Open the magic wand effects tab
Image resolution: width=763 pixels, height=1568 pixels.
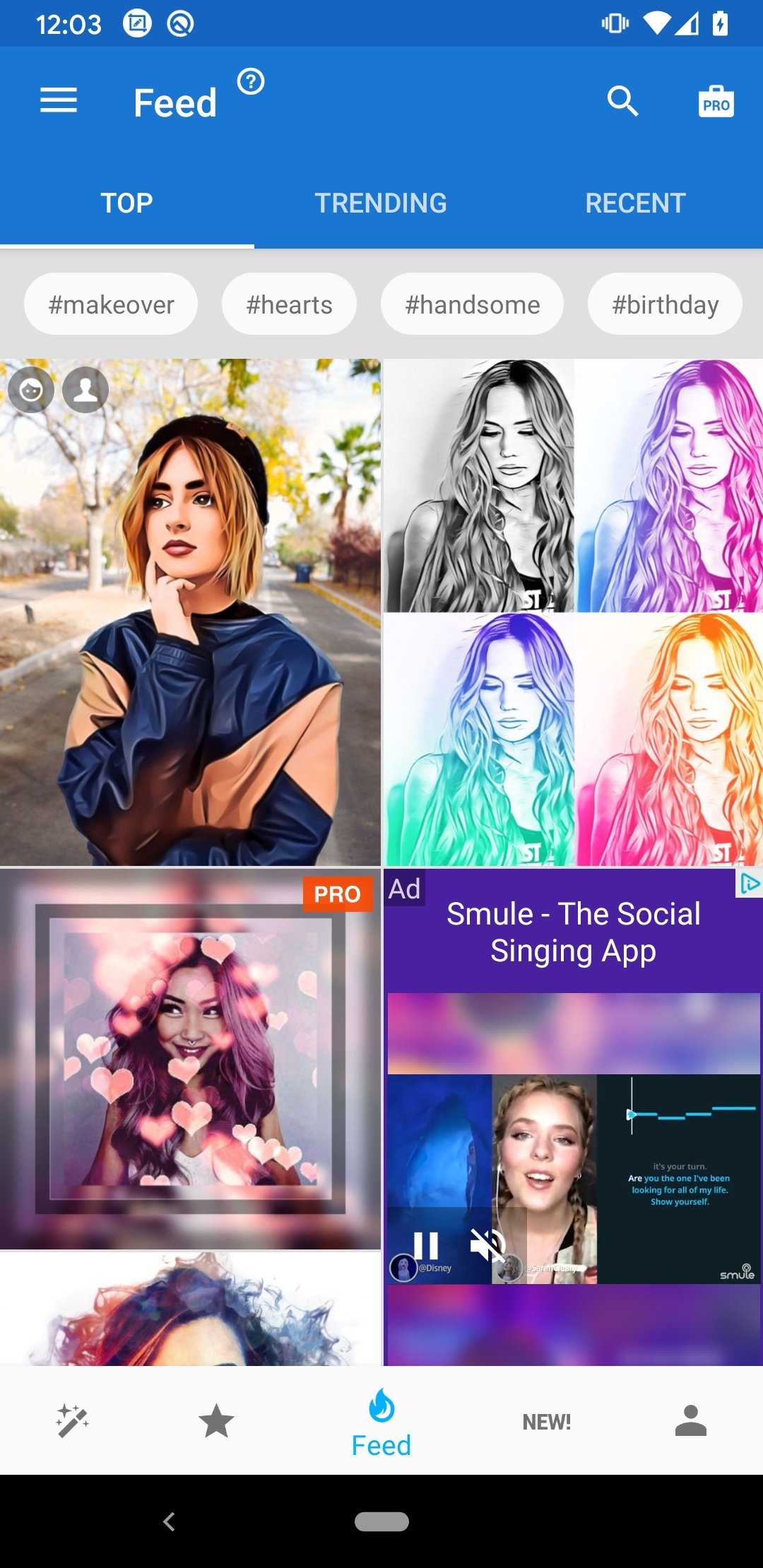pyautogui.click(x=72, y=1420)
